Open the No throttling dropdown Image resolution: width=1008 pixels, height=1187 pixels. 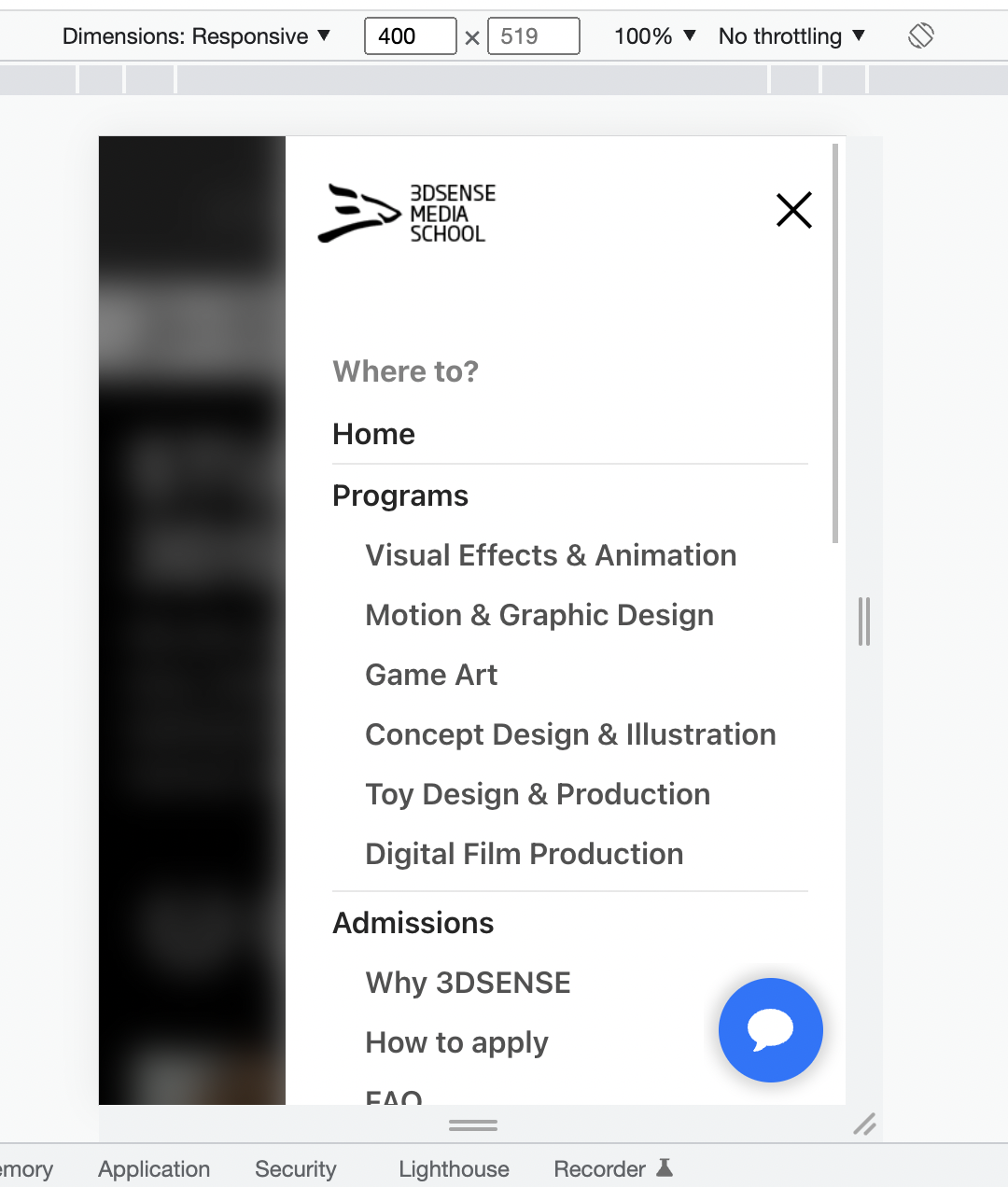click(x=791, y=36)
